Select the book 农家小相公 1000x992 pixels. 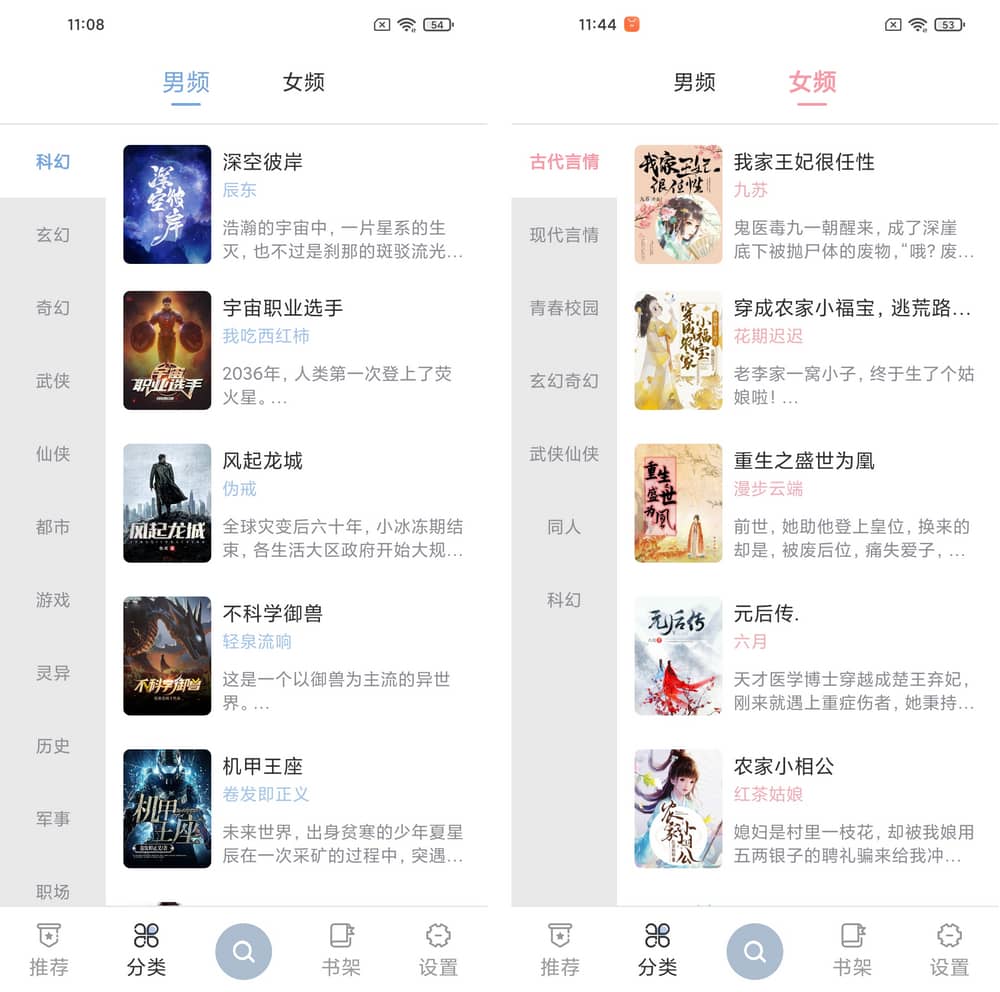tap(783, 767)
